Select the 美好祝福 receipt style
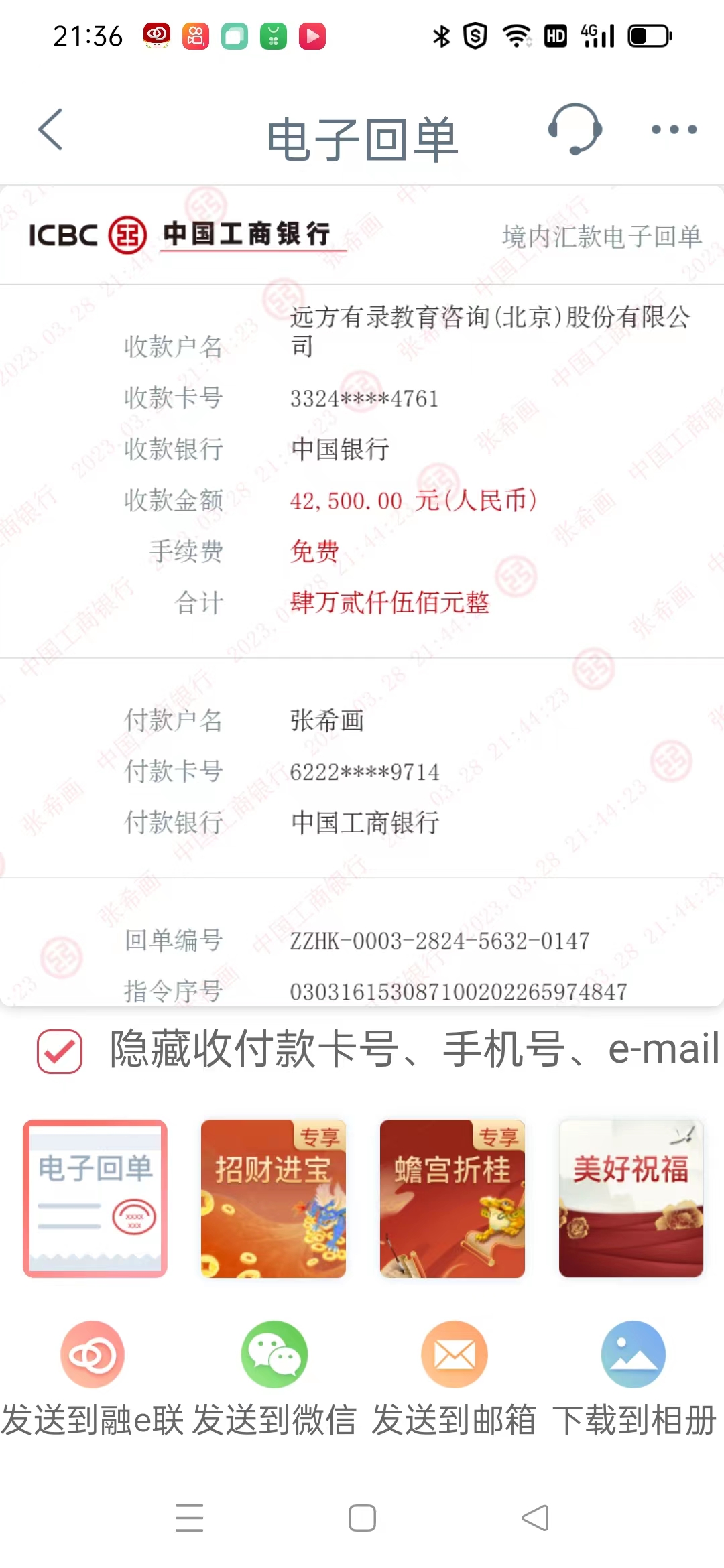The image size is (724, 1568). coord(631,1198)
